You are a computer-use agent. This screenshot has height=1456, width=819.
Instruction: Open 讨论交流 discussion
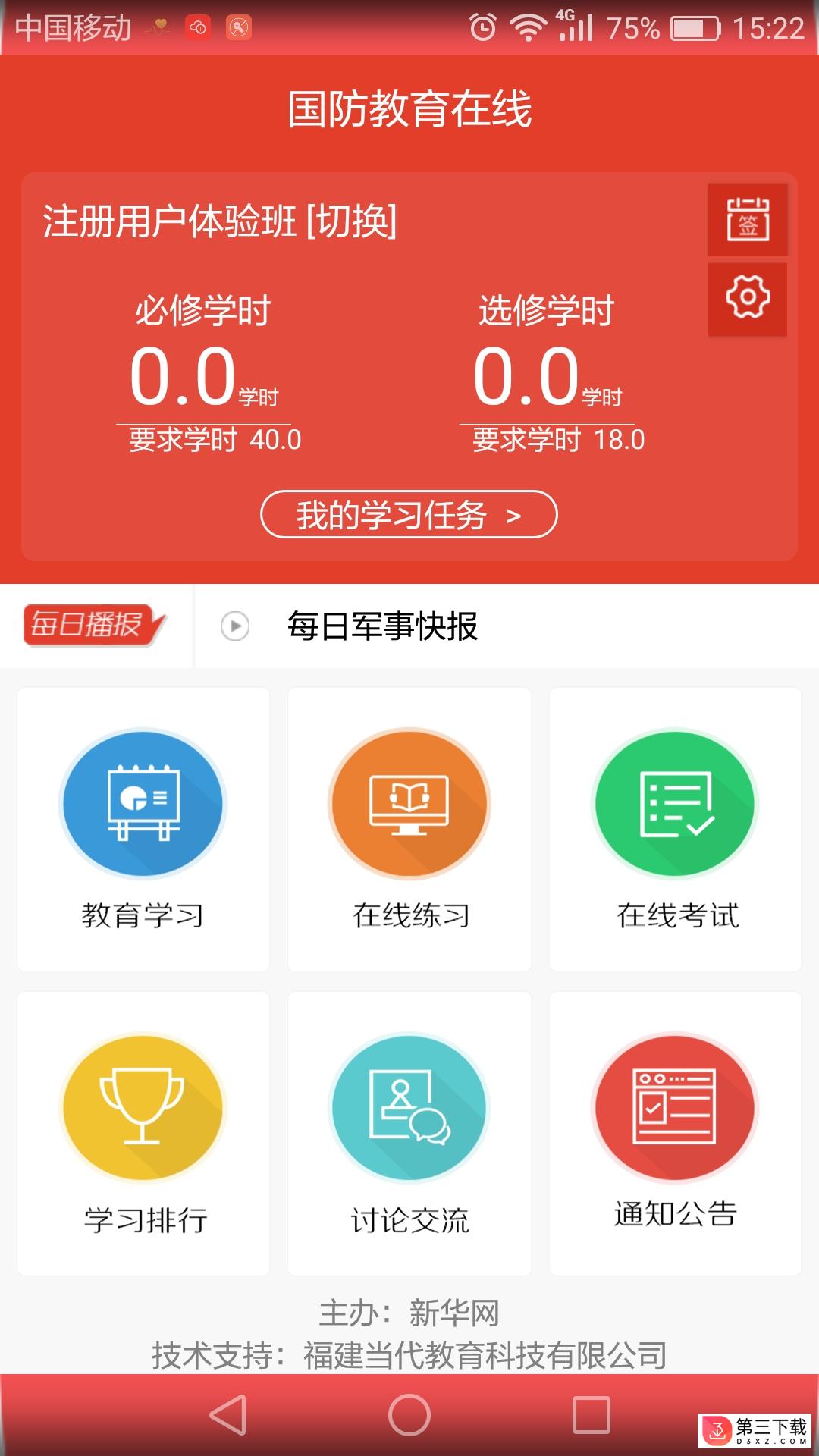point(409,1133)
